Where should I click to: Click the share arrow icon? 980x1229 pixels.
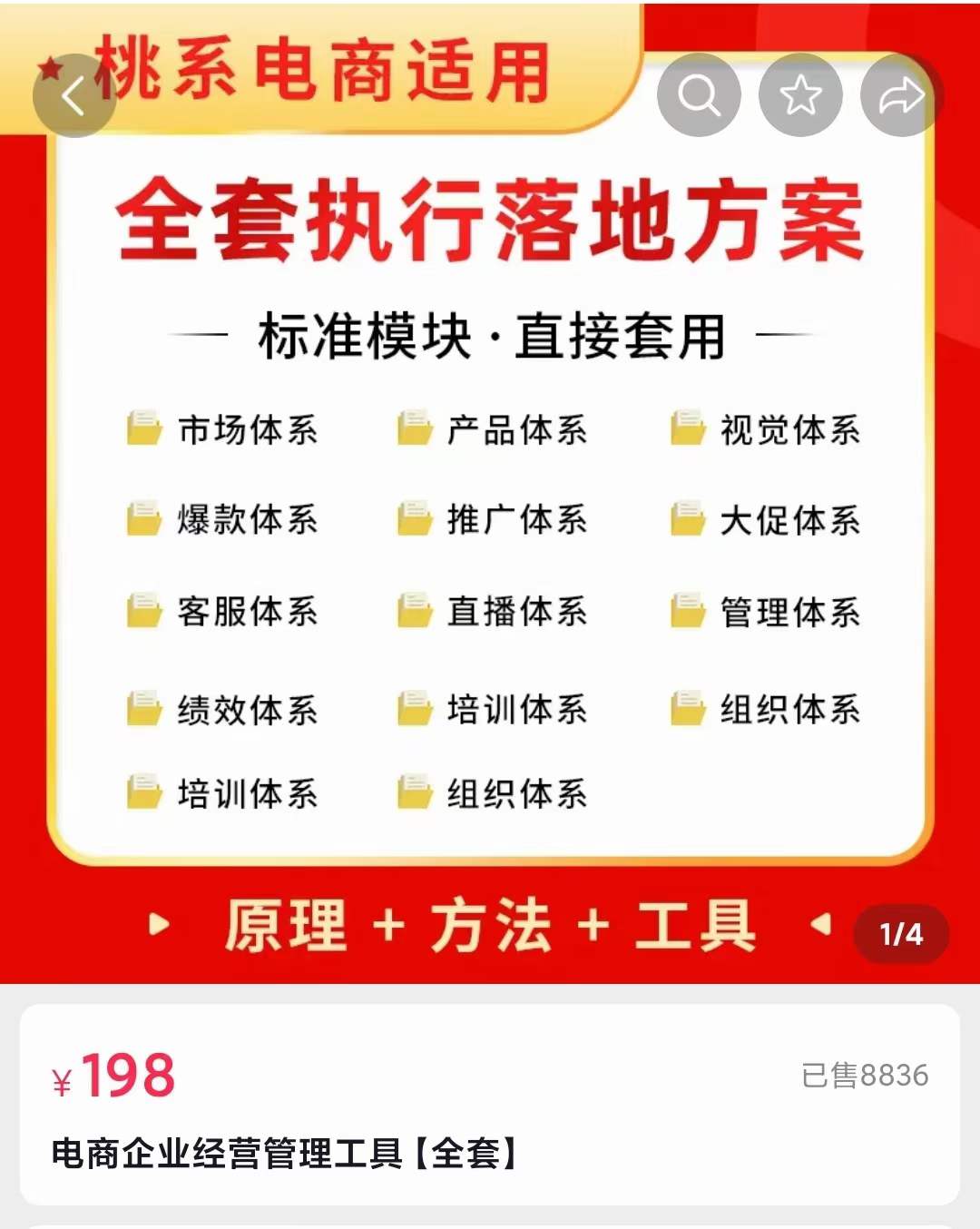tap(898, 93)
